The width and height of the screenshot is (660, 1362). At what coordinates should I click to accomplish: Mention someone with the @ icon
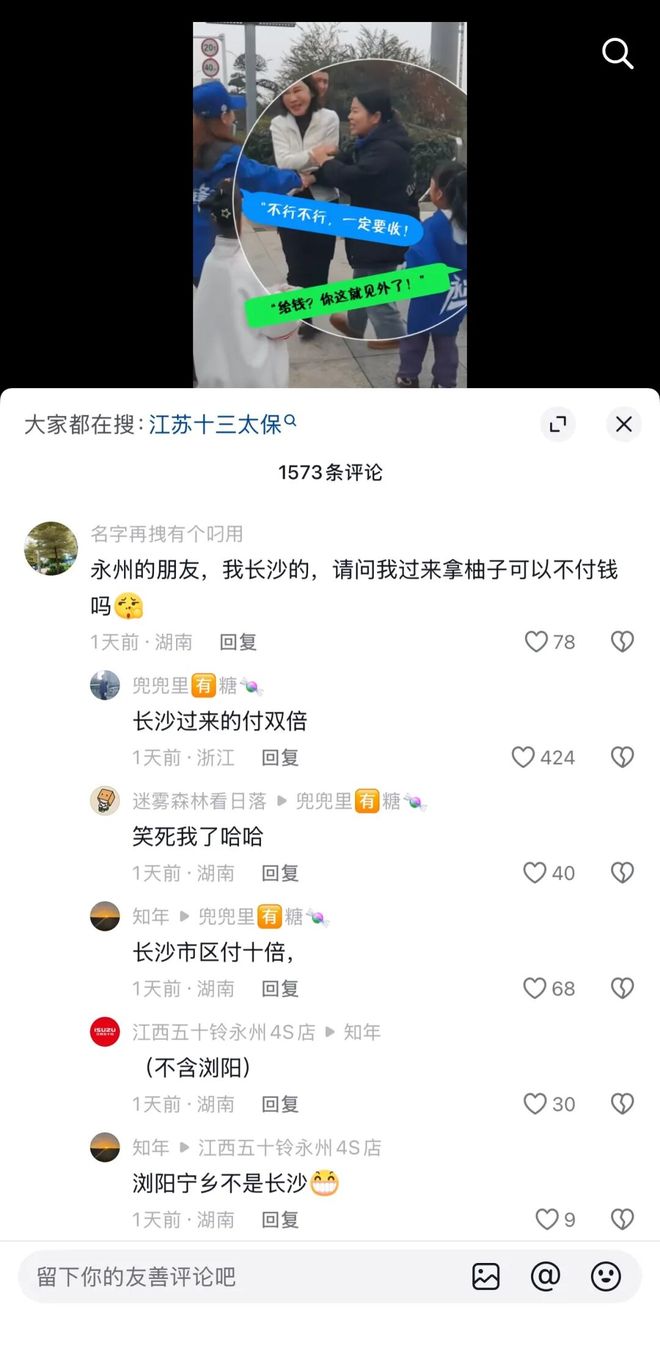click(545, 1277)
